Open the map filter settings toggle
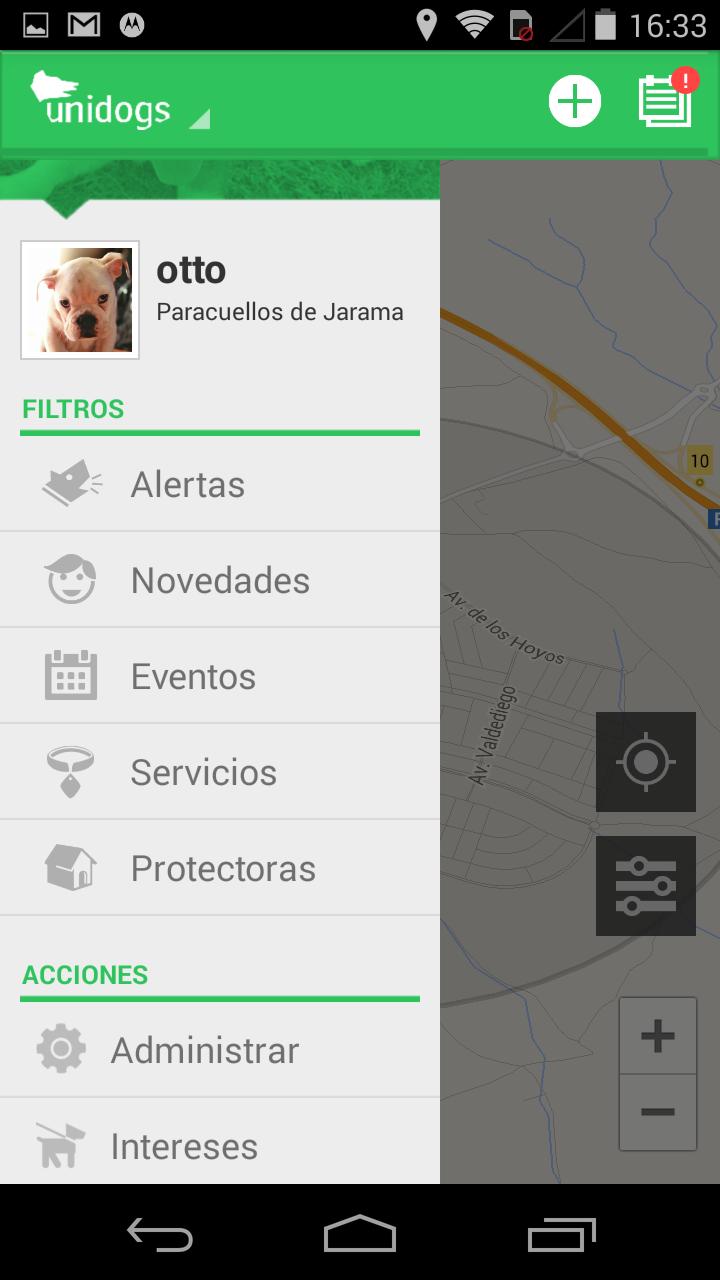This screenshot has height=1280, width=720. [645, 886]
